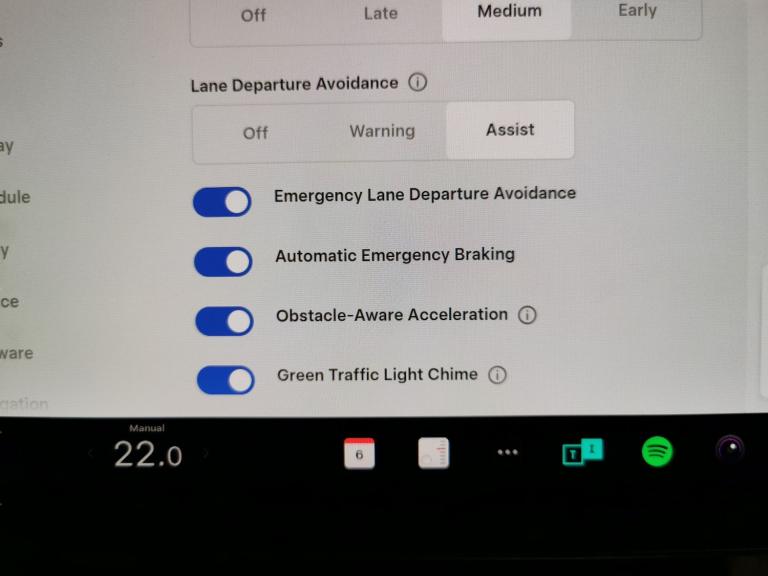Turn Lane Departure Avoidance Off

[255, 132]
